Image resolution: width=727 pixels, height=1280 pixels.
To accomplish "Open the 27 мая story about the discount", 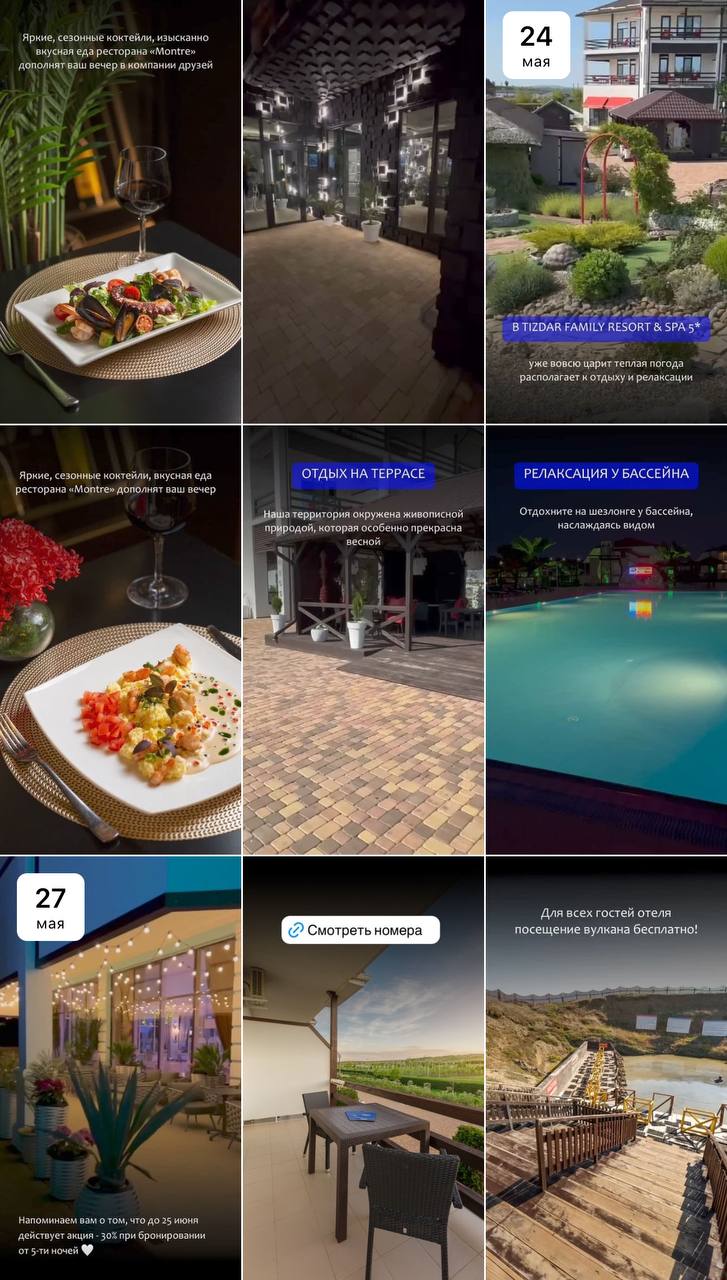I will click(120, 1070).
